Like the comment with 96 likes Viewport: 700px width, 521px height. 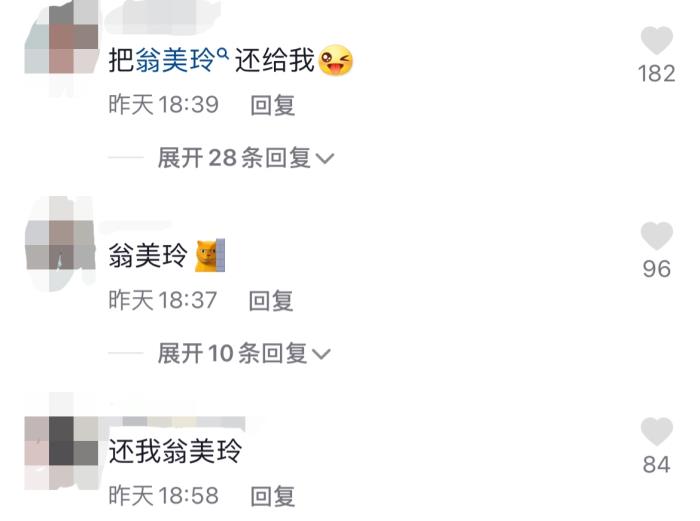[656, 237]
